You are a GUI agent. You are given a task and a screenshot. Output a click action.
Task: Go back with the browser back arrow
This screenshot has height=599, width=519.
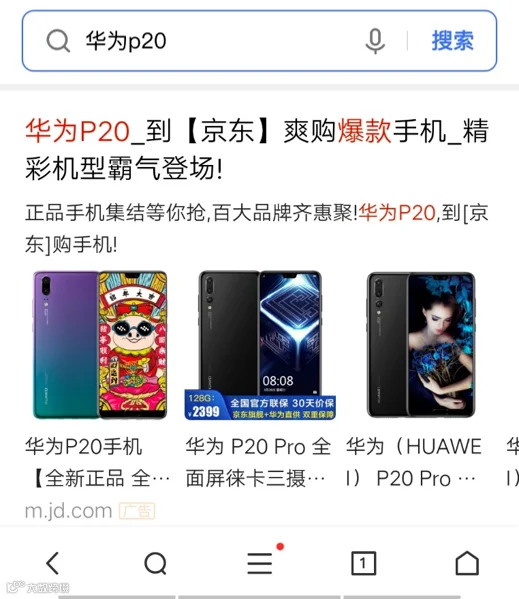[x=53, y=563]
